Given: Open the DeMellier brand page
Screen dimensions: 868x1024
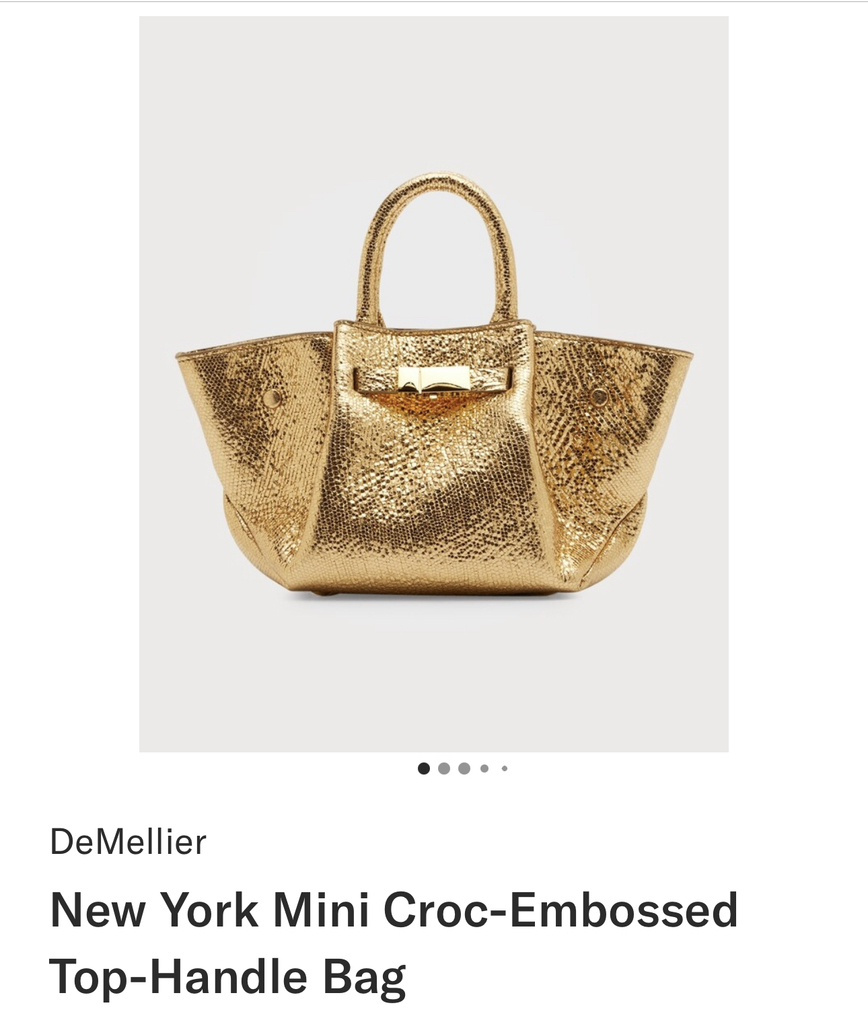Looking at the screenshot, I should 128,842.
